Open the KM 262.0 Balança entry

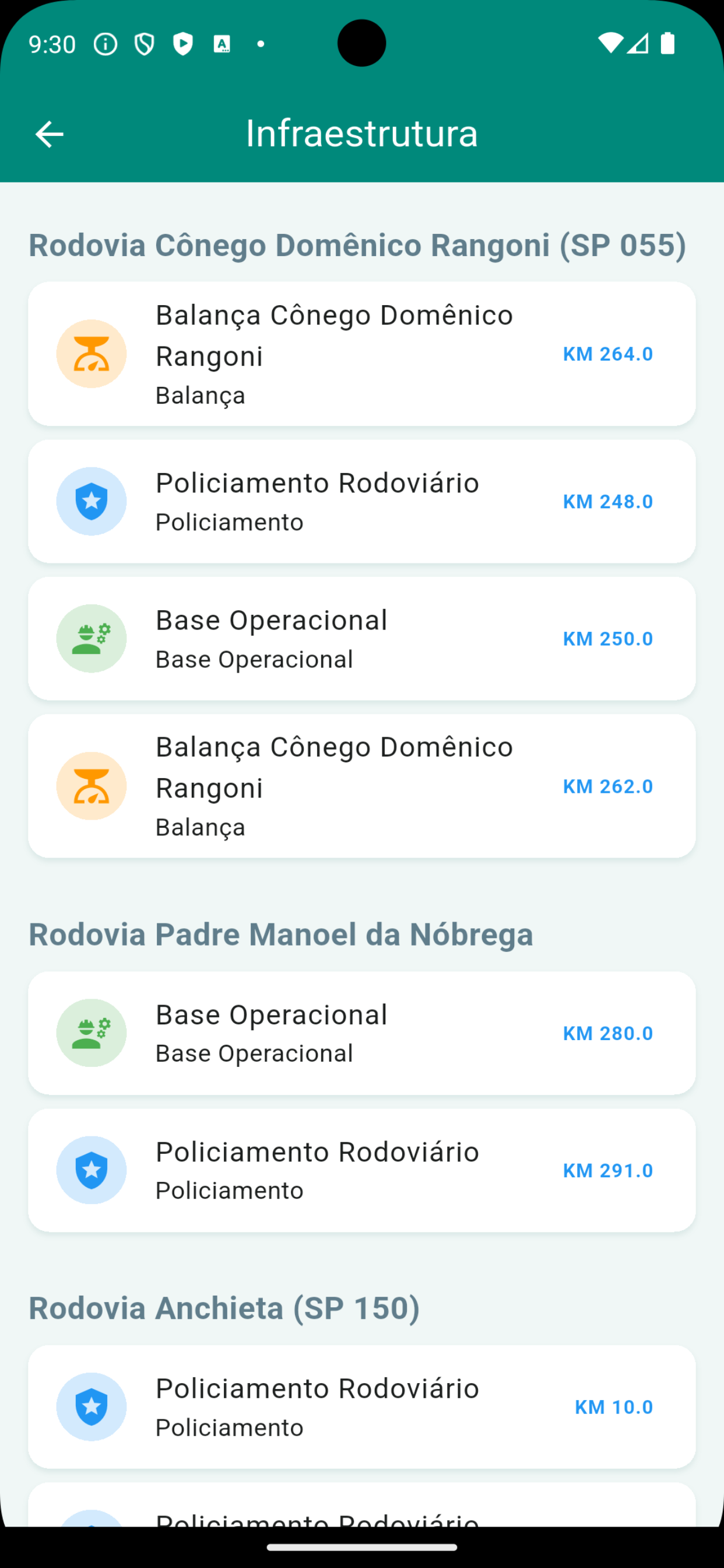pyautogui.click(x=361, y=785)
